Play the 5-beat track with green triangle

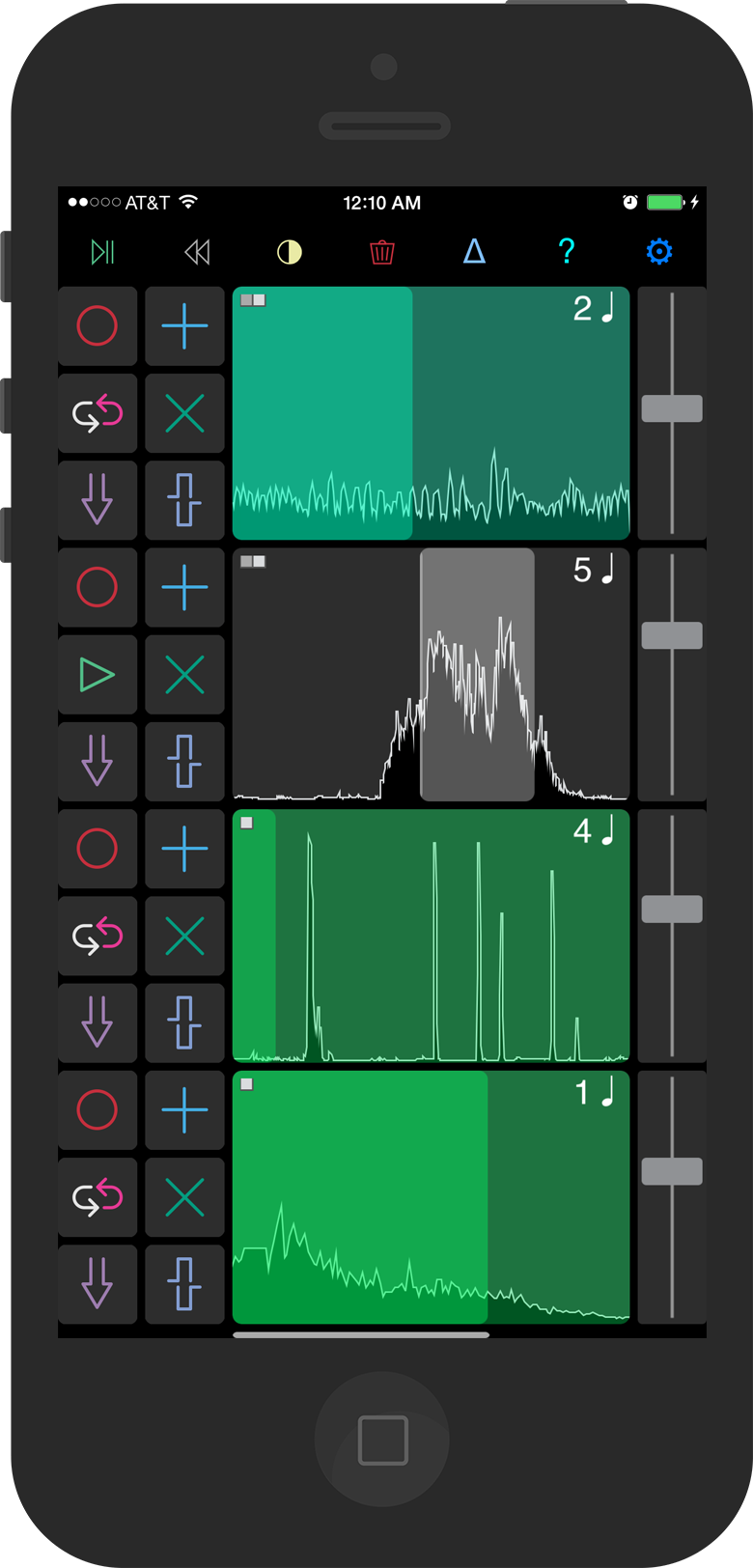98,675
